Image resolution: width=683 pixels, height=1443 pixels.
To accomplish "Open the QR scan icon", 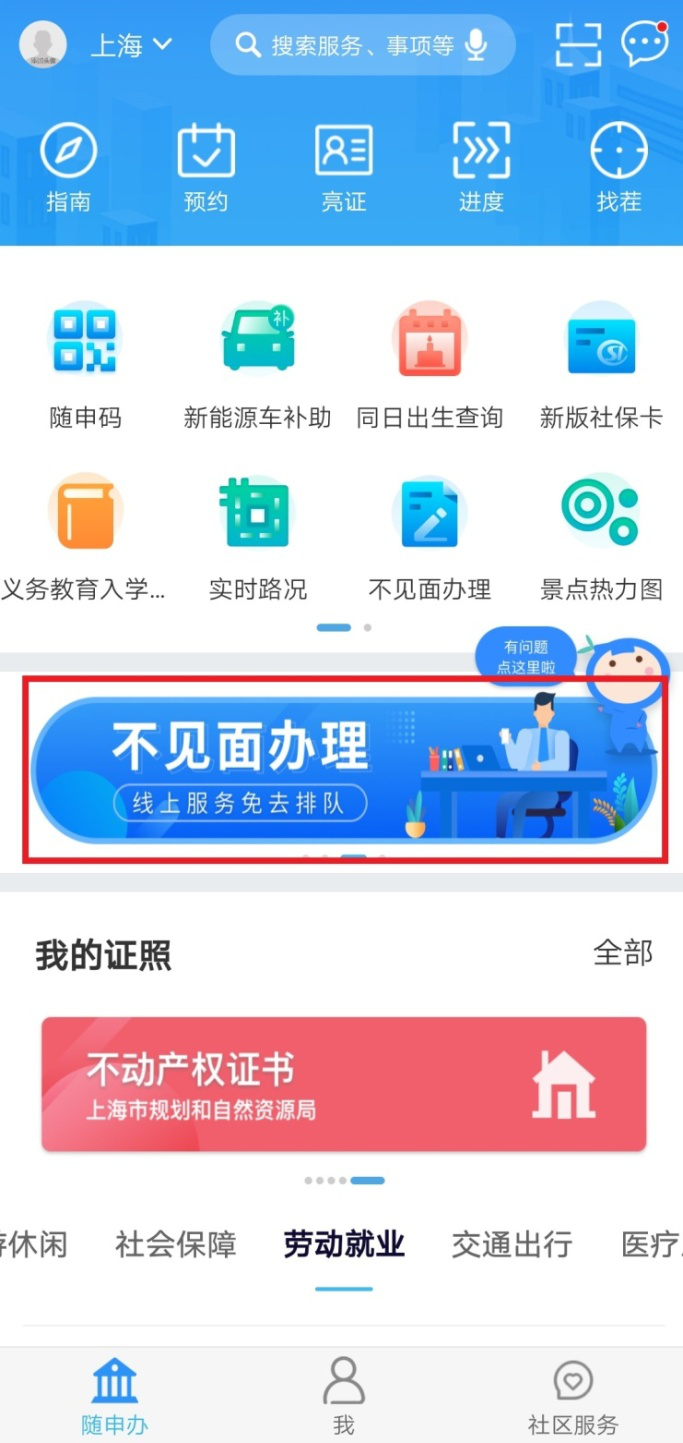I will tap(578, 44).
